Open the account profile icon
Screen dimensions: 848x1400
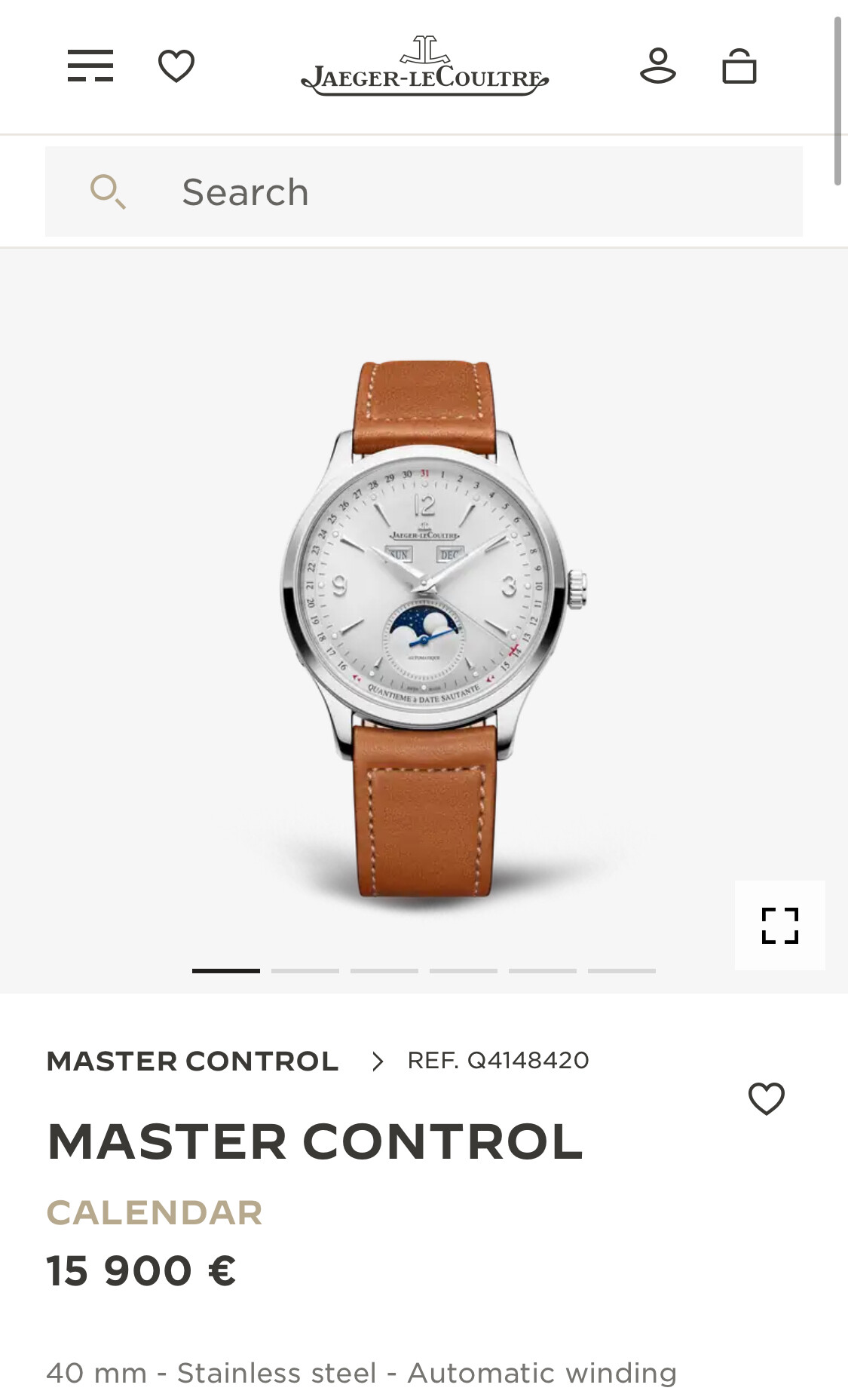click(x=658, y=66)
